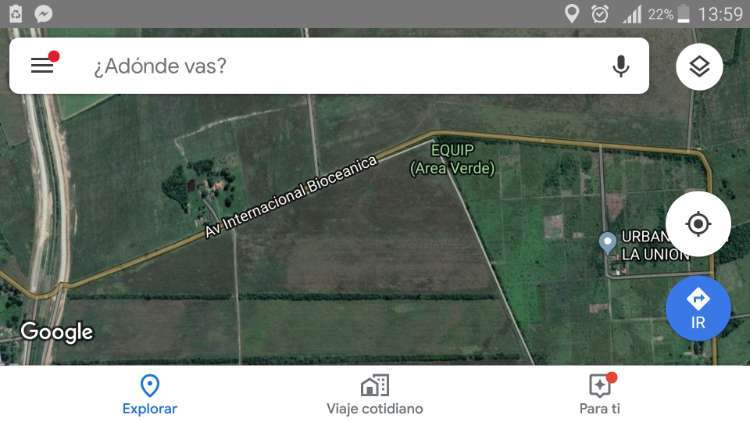This screenshot has height=422, width=750.
Task: Tap the blue IR directions button
Action: click(698, 308)
